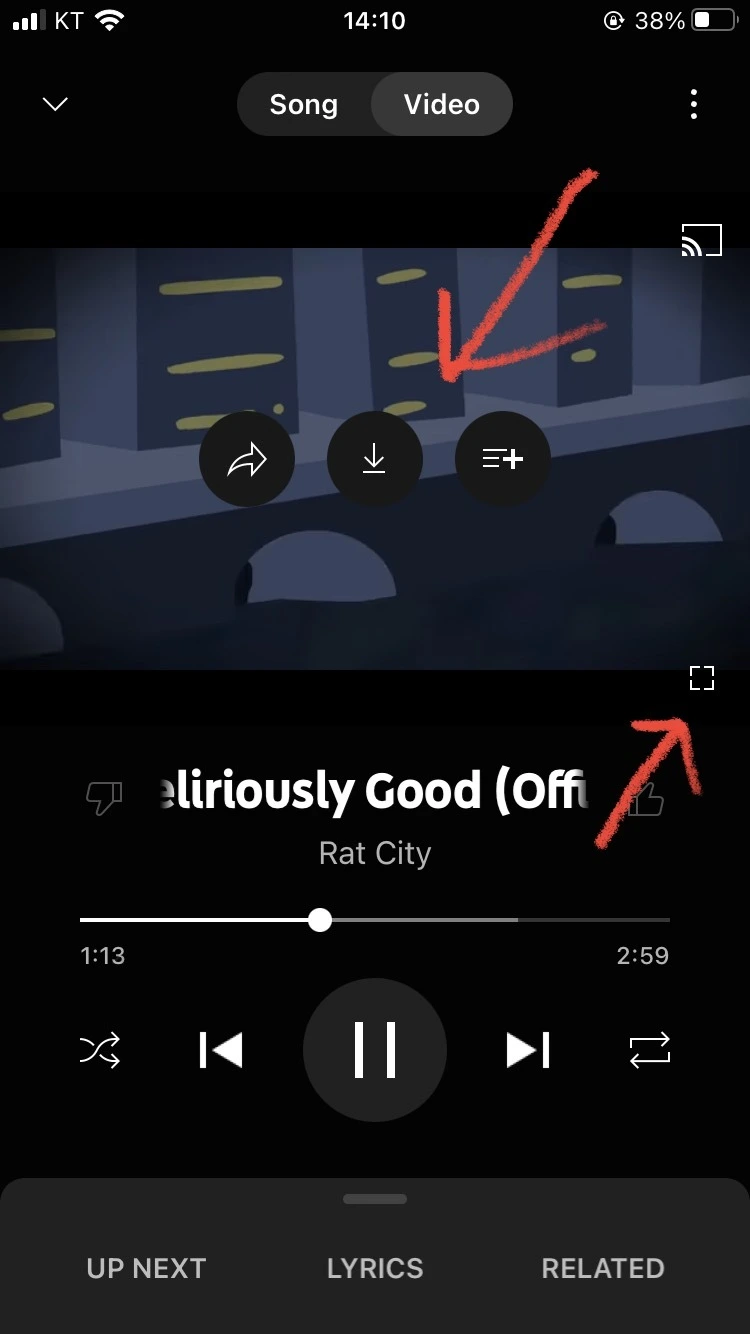Open the UP NEXT queue
The width and height of the screenshot is (750, 1334).
145,1268
